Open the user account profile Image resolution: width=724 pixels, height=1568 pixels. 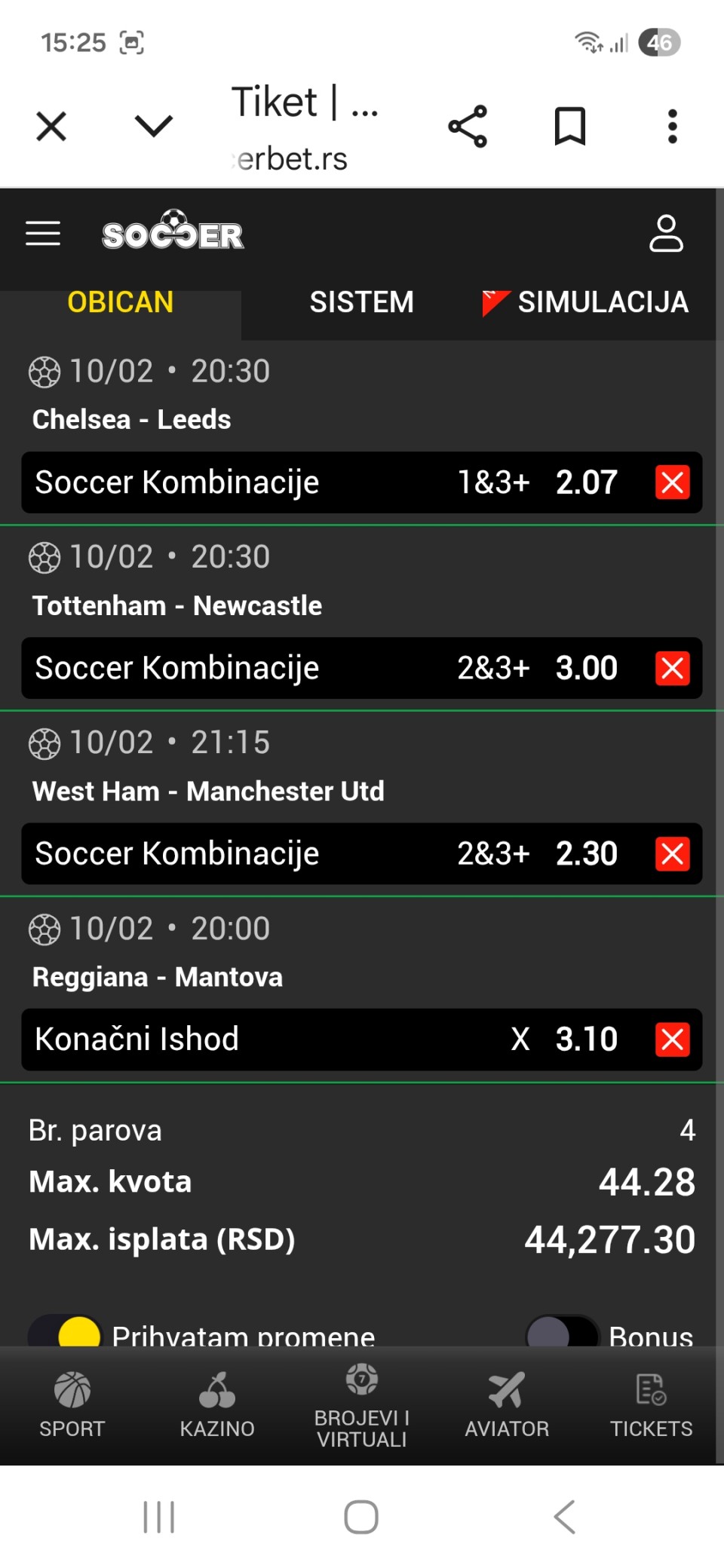click(666, 234)
